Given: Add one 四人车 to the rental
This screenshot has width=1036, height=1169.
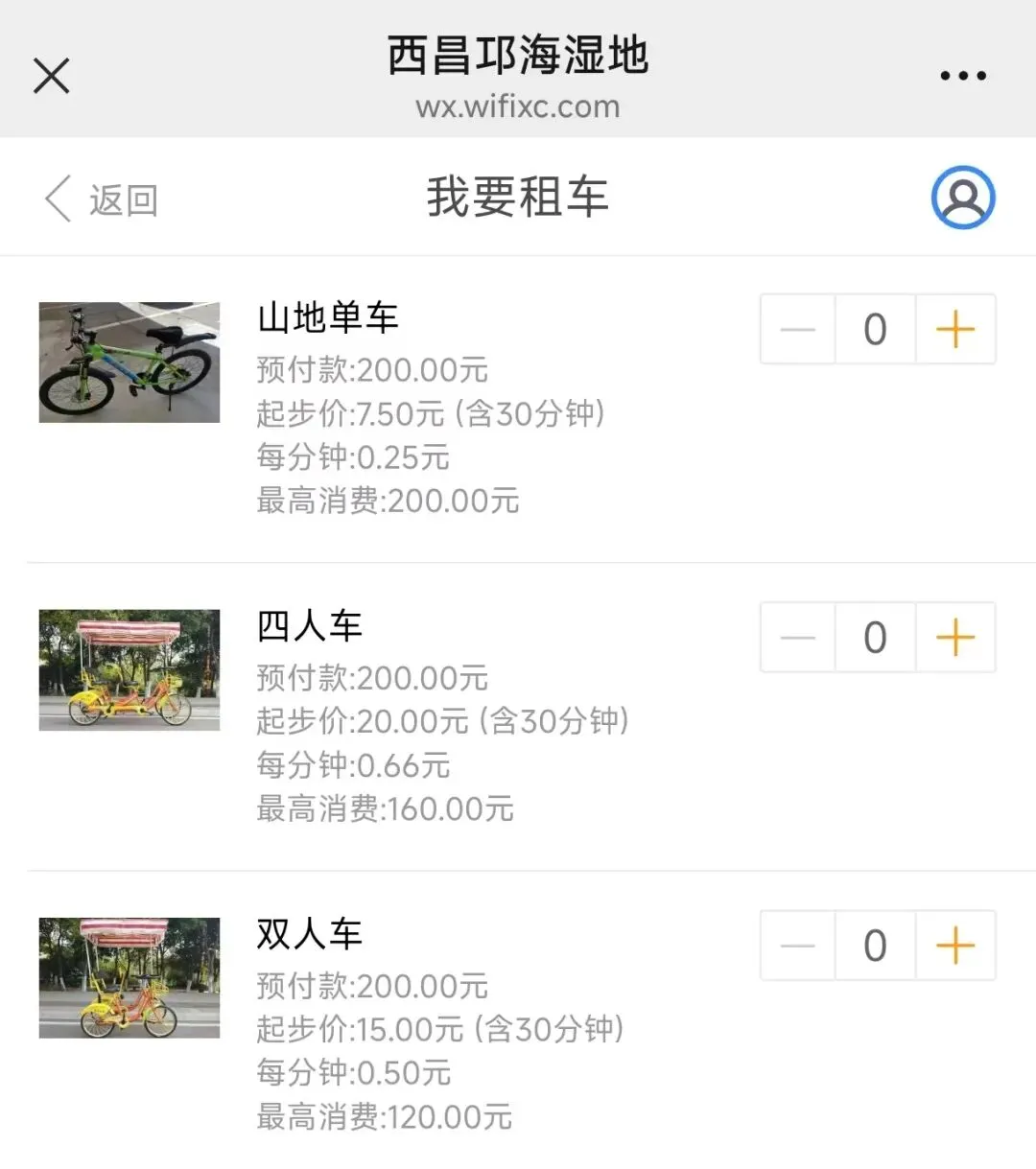Looking at the screenshot, I should click(955, 638).
